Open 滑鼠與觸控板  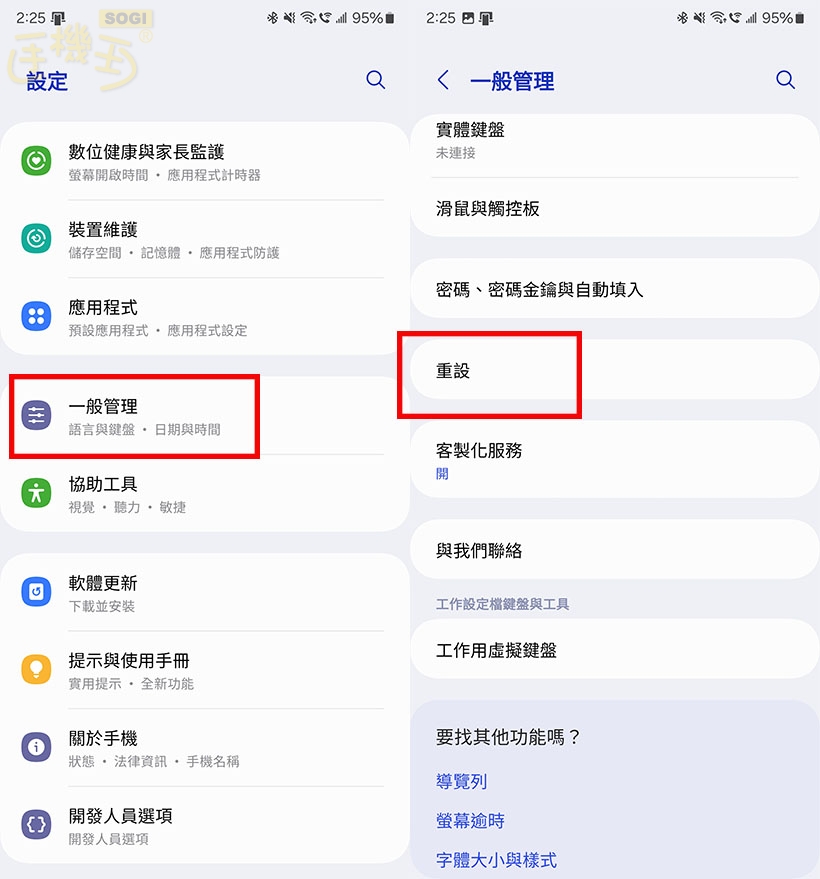(x=614, y=209)
